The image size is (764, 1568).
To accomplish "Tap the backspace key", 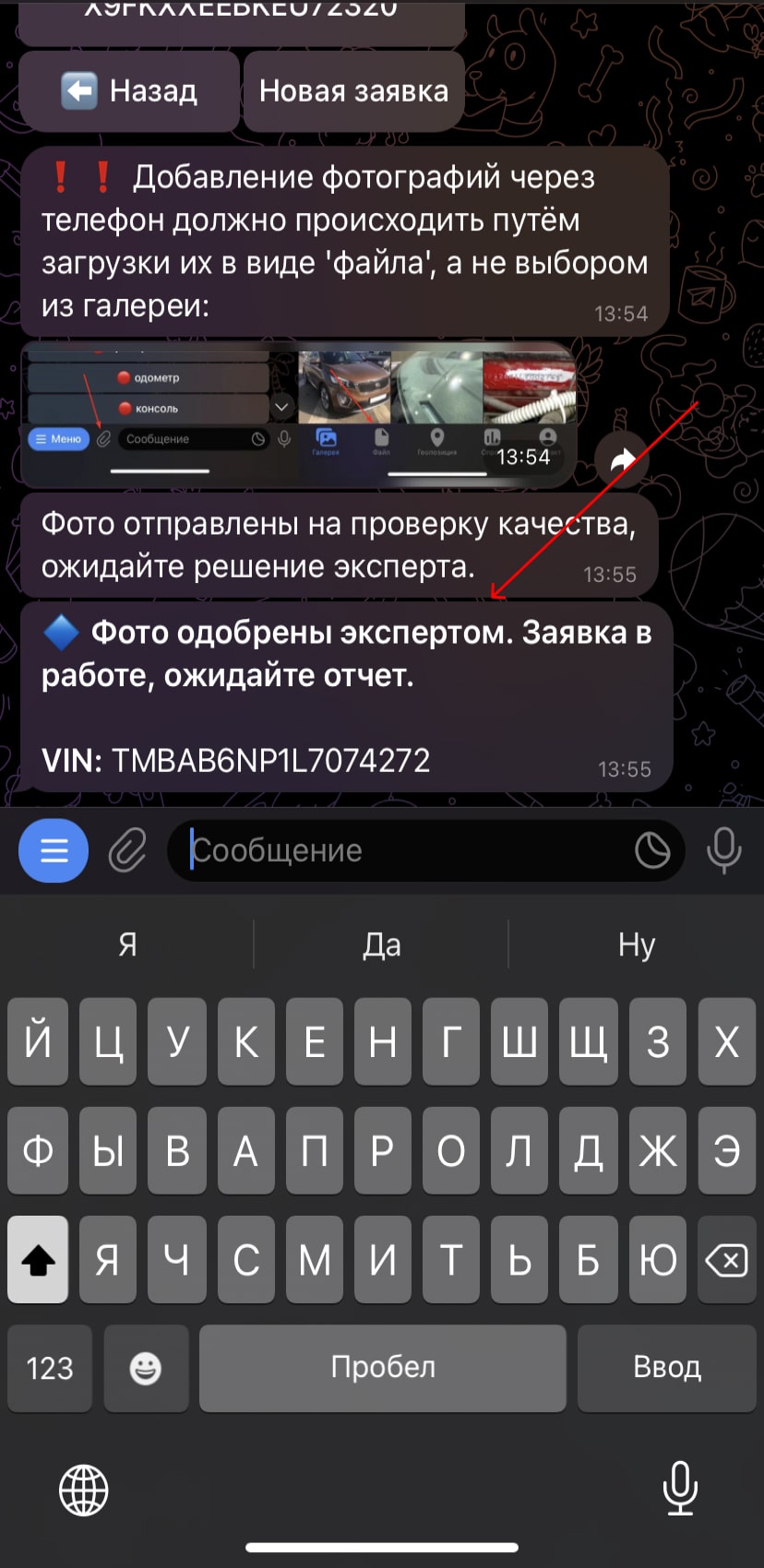I will point(727,1259).
